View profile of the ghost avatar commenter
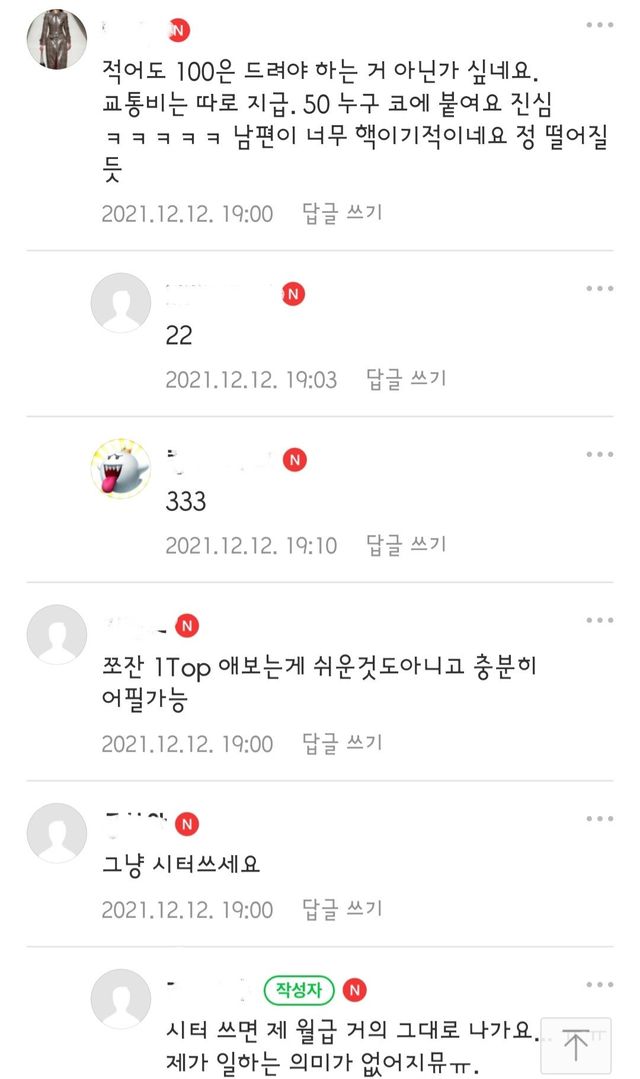 pos(121,468)
